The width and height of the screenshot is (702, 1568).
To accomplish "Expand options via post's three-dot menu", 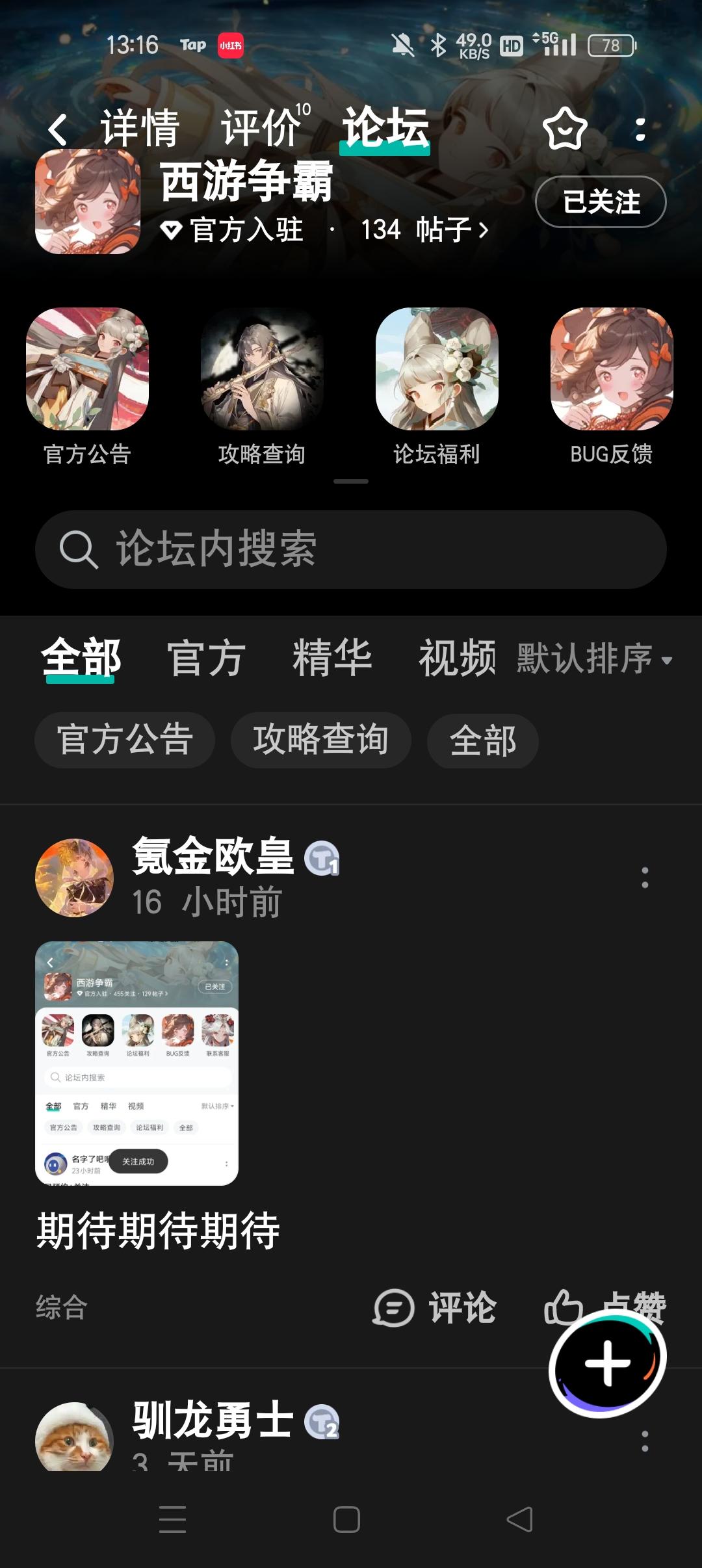I will click(644, 882).
